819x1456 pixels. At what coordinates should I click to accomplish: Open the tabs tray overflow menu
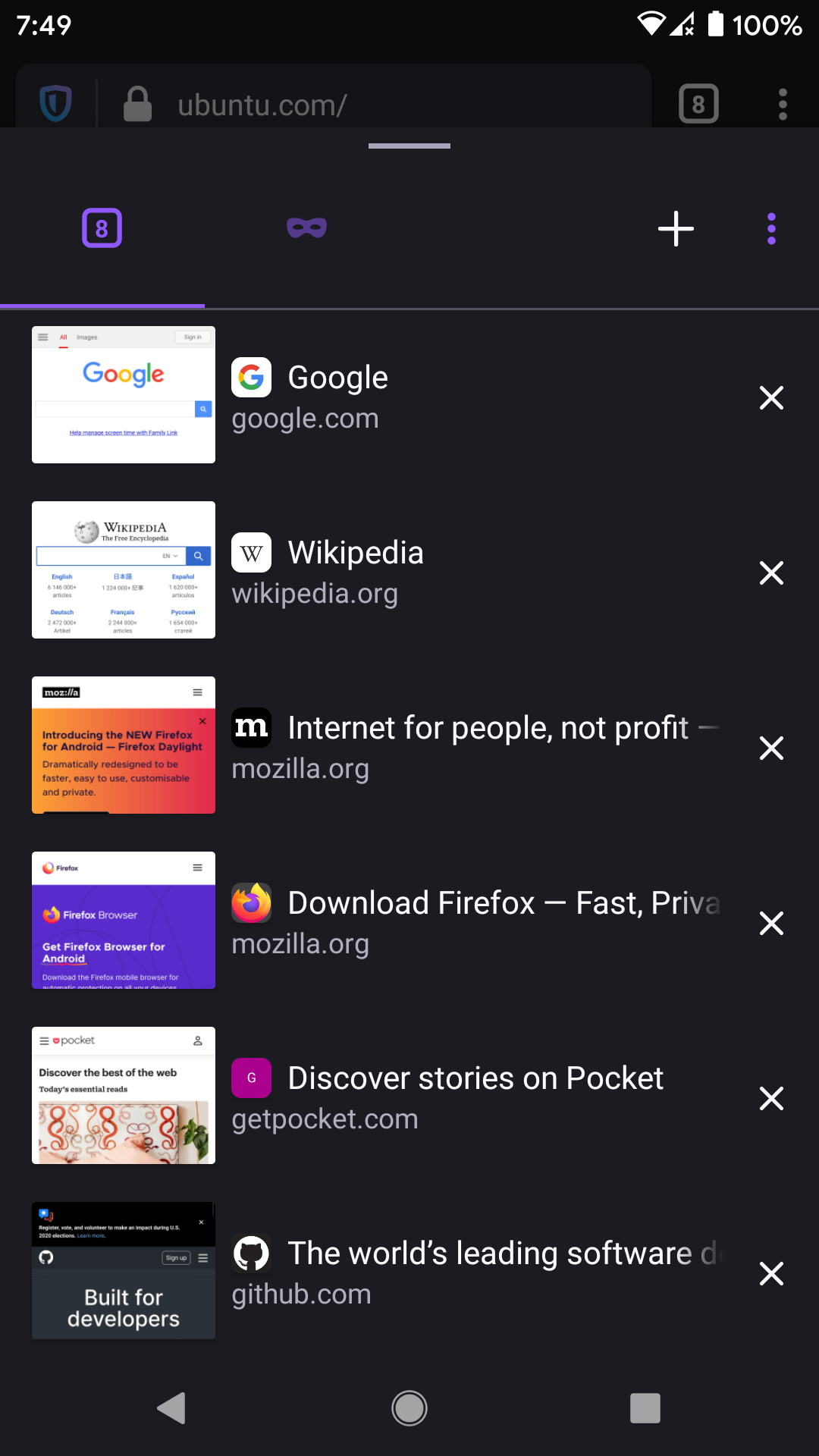point(771,228)
